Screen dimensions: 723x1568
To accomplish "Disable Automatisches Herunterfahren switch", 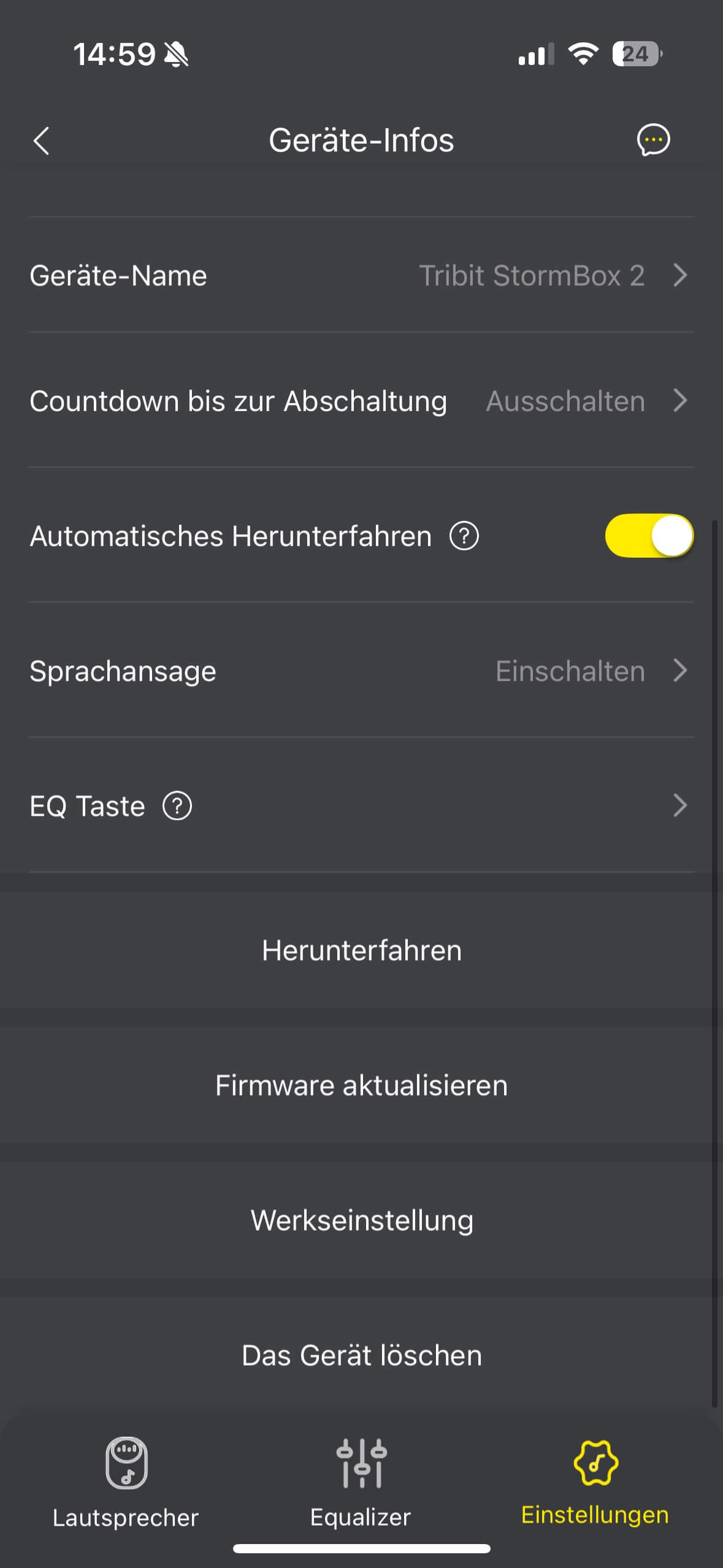I will [649, 536].
